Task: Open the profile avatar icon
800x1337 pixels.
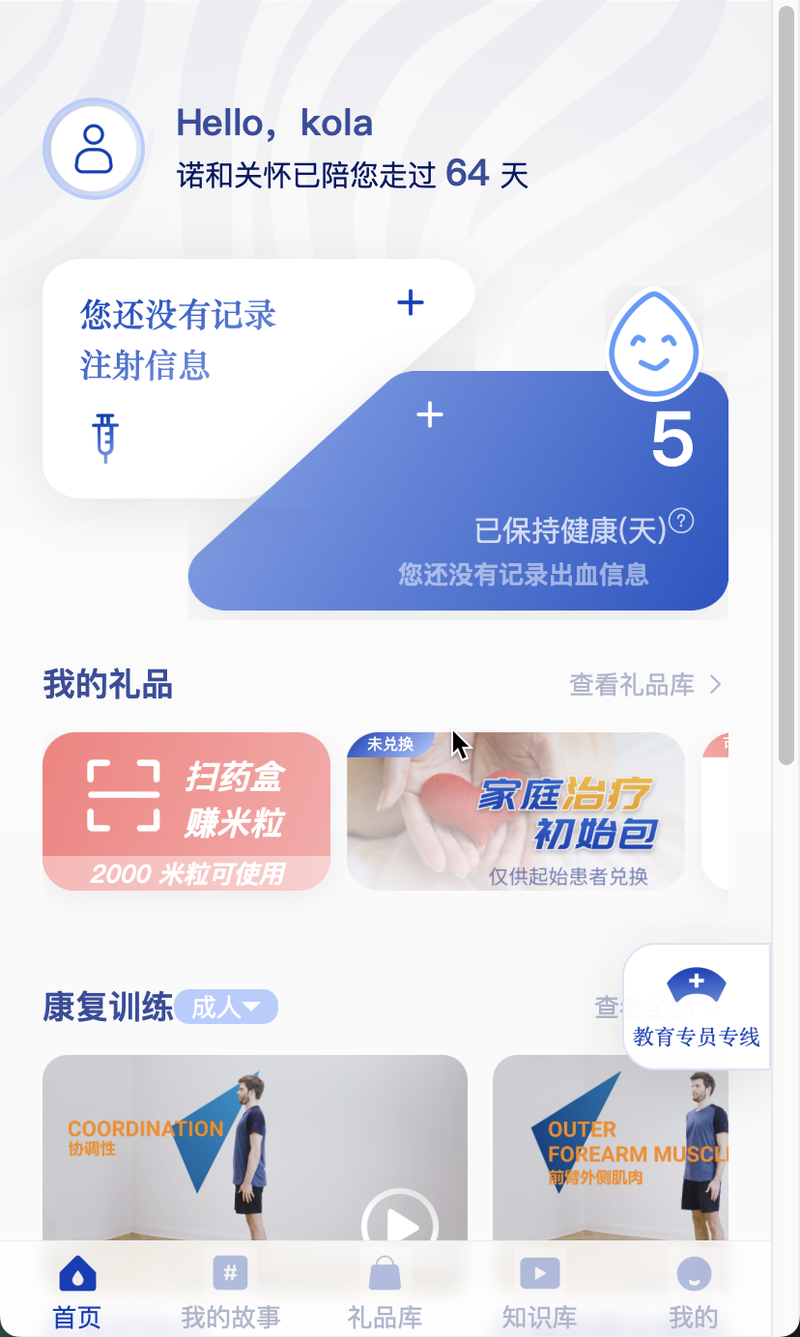Action: coord(94,149)
